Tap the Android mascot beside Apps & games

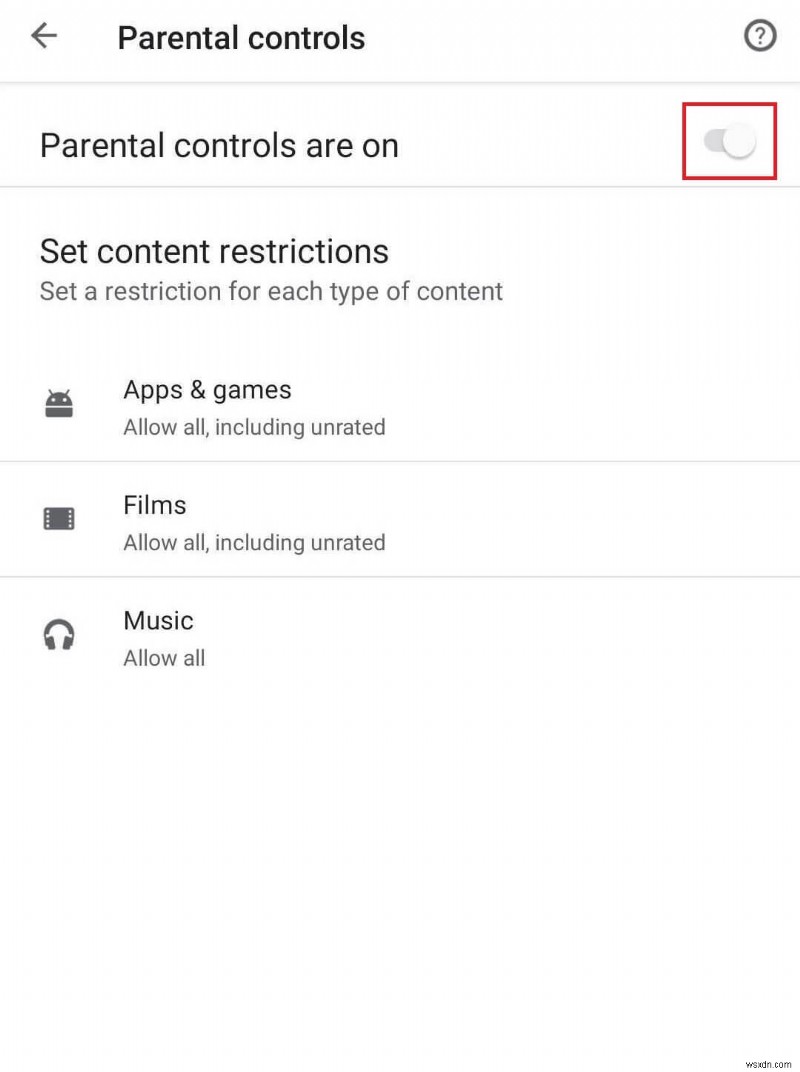59,402
